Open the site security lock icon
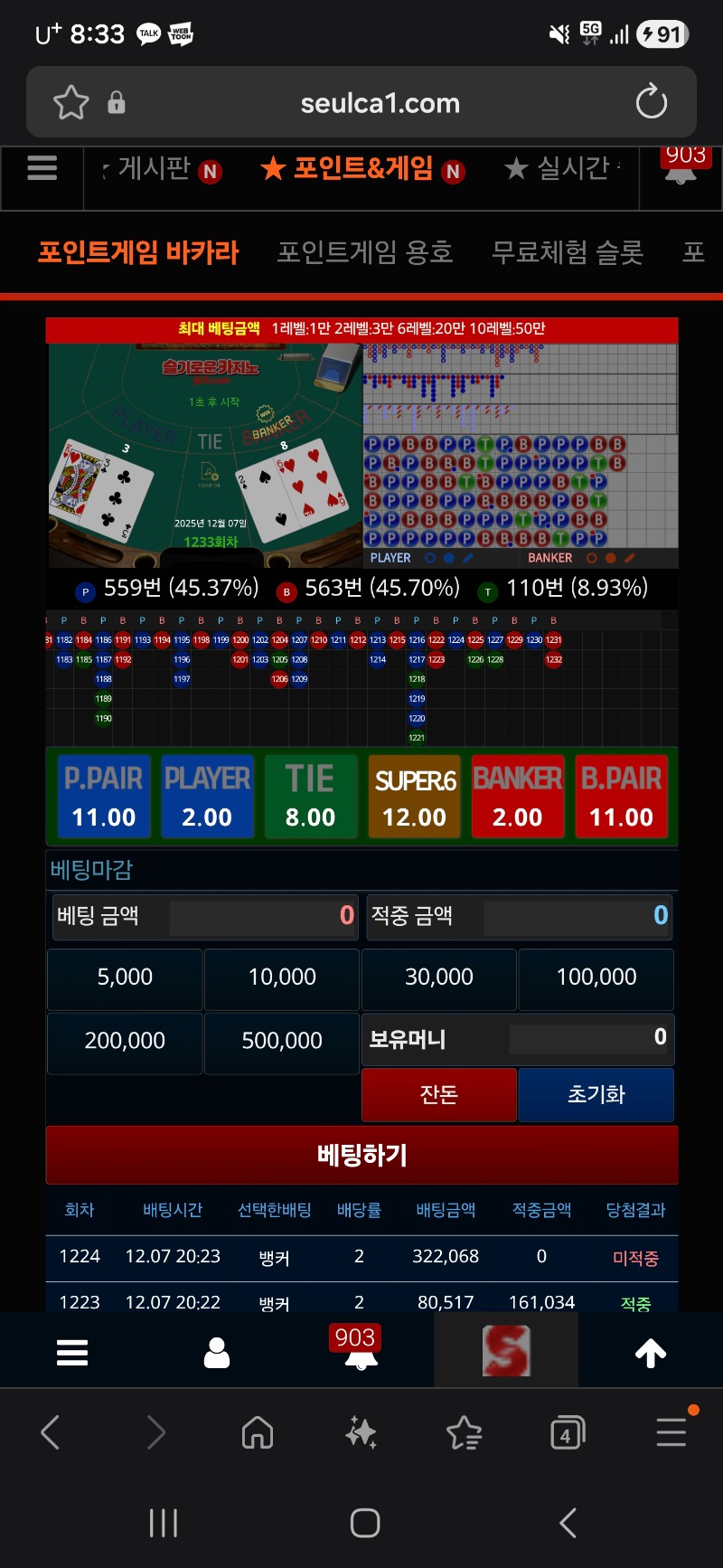 pyautogui.click(x=118, y=102)
